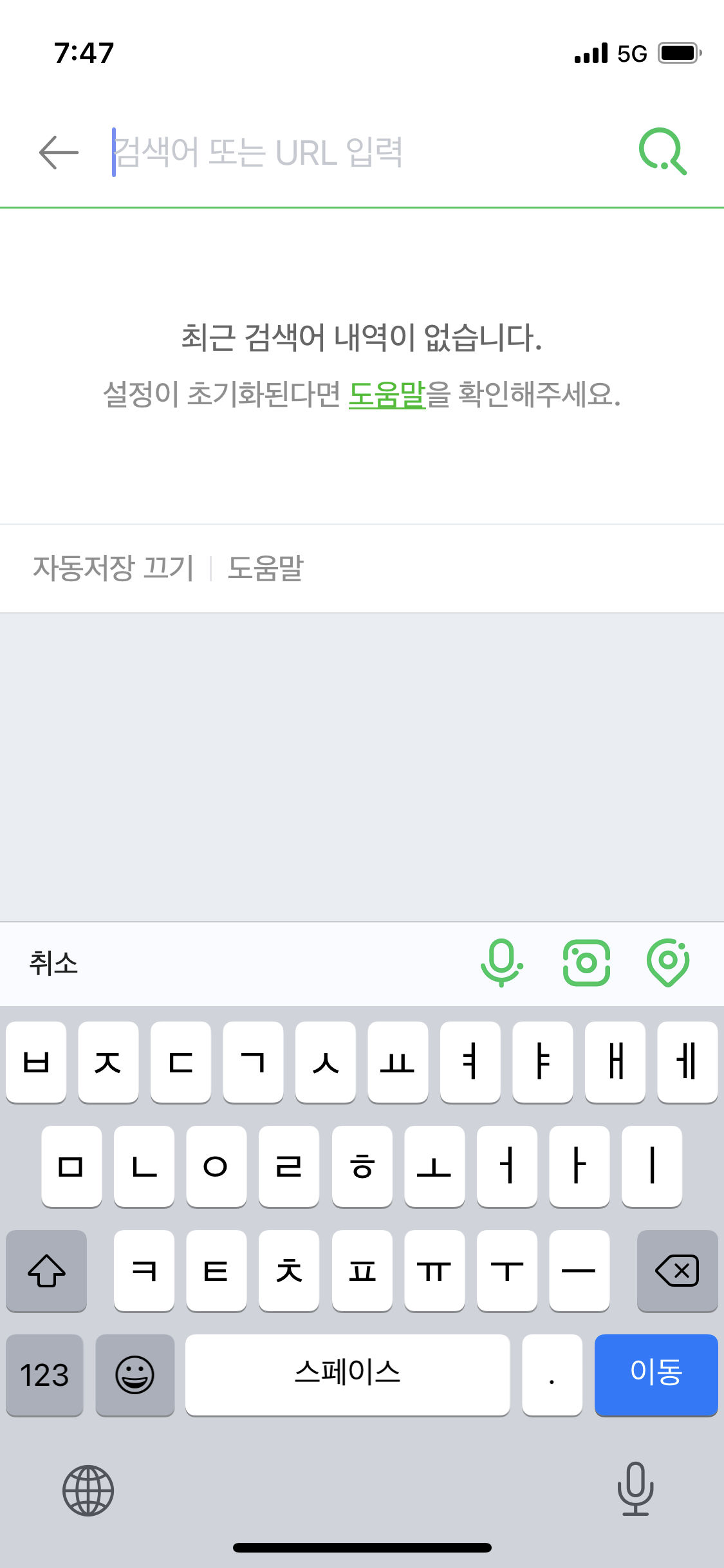Cancel search with 취소

[x=53, y=964]
